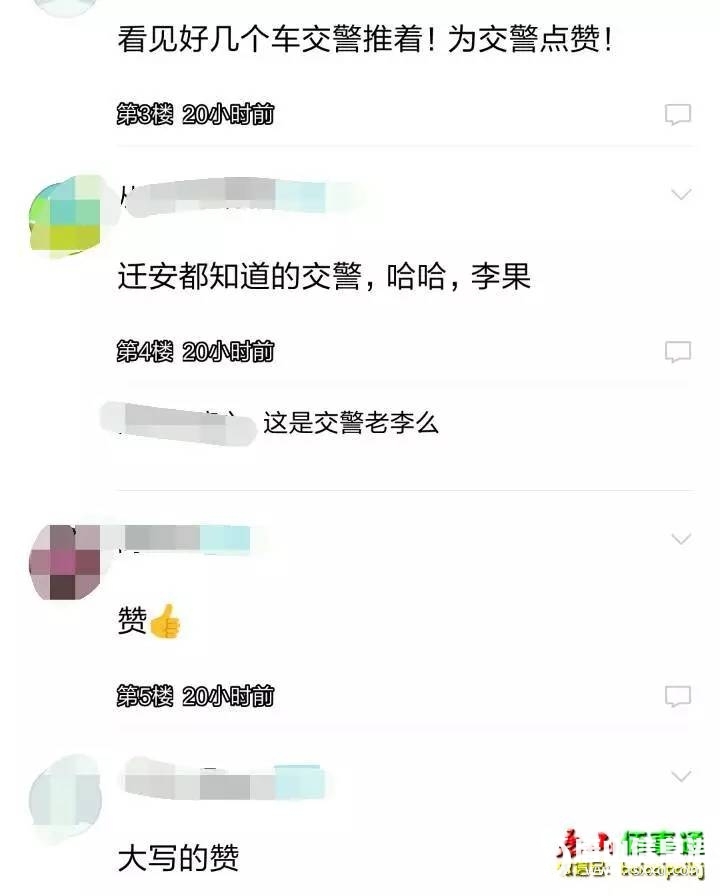Viewport: 720px width, 896px height.
Task: Expand options for the 迁安都知道的交警 comment
Action: point(681,194)
